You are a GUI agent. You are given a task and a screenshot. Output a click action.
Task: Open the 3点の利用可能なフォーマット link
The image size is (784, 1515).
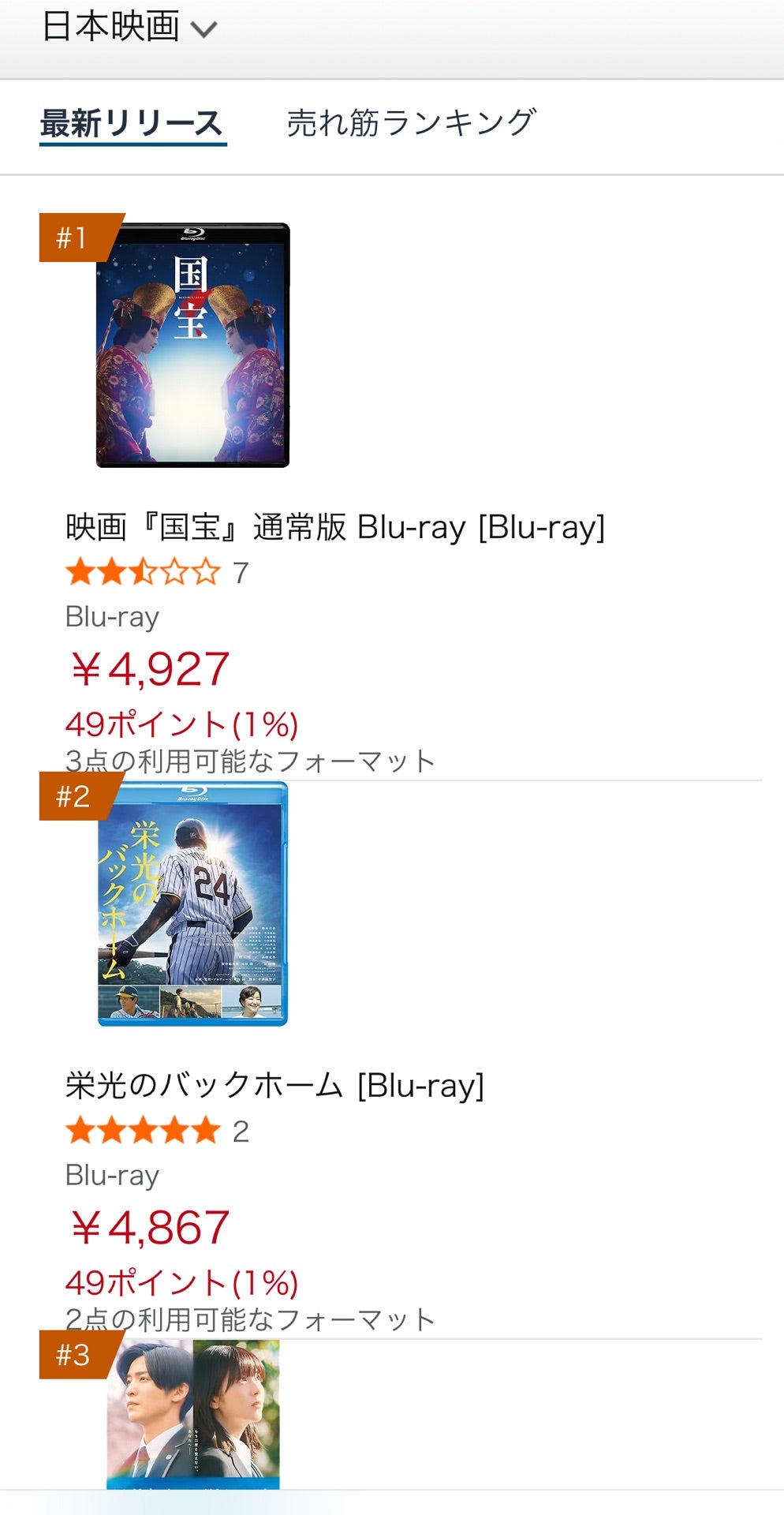tap(250, 761)
